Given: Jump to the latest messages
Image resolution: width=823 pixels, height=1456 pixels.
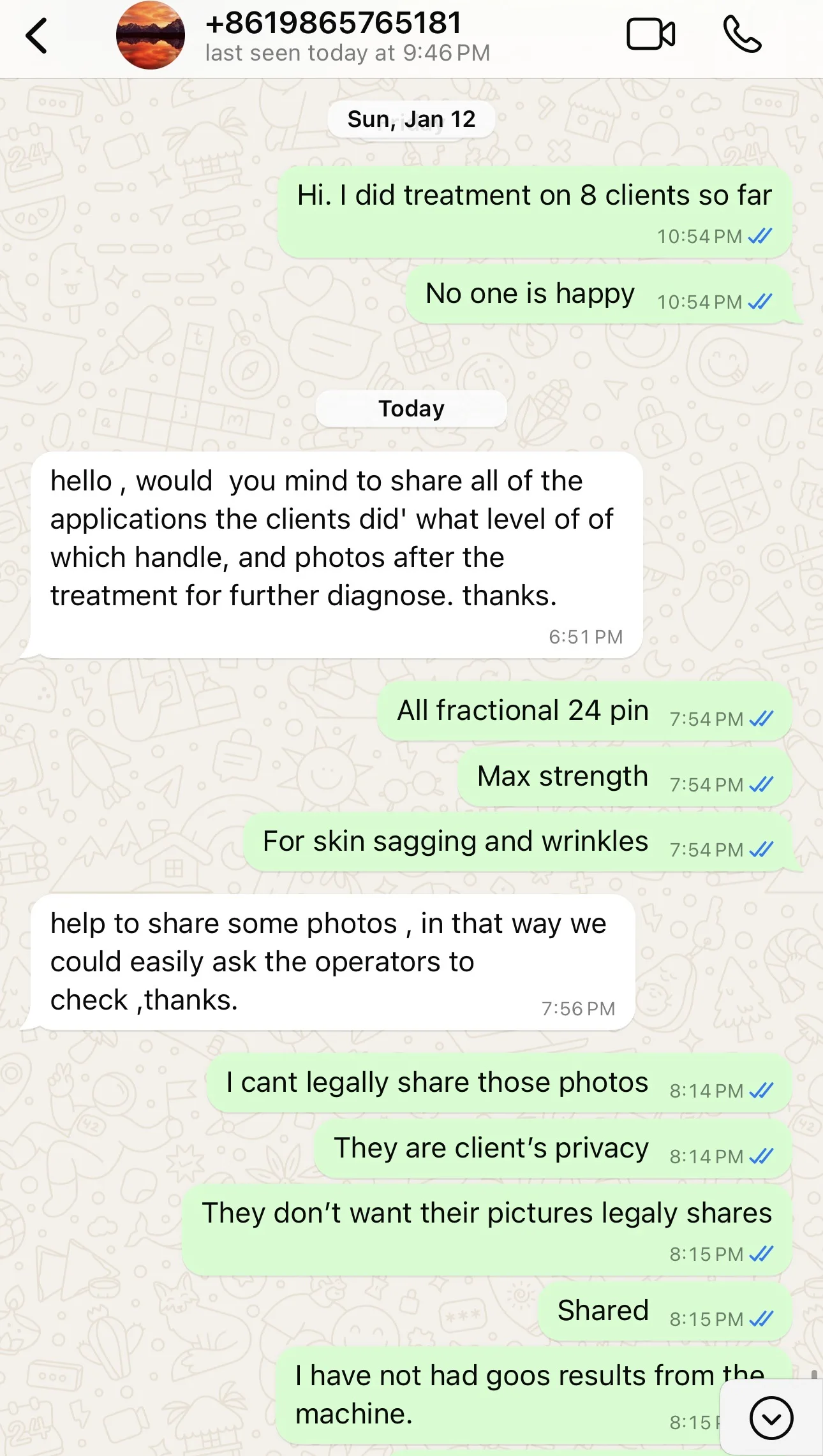Looking at the screenshot, I should click(771, 1418).
